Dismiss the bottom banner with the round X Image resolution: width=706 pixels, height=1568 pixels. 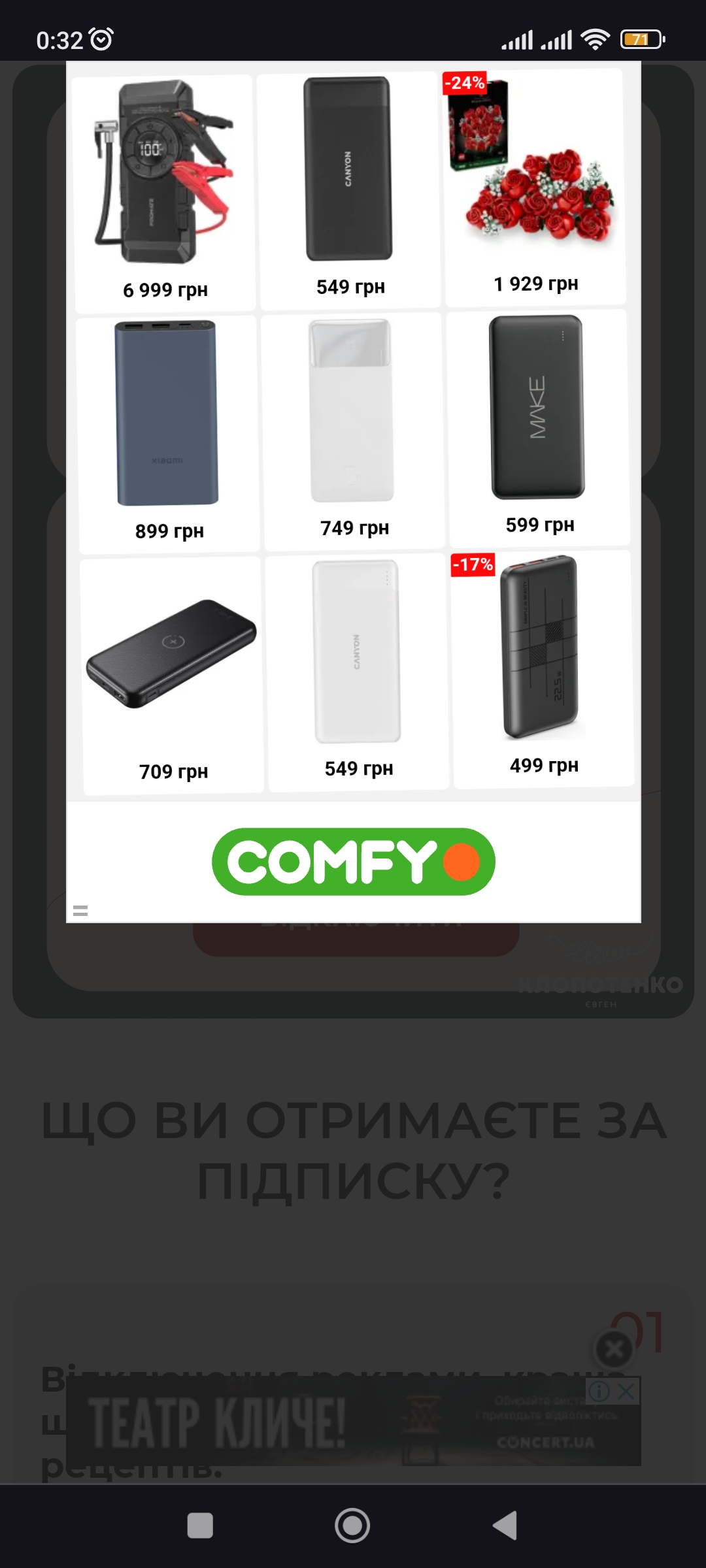click(x=614, y=1349)
